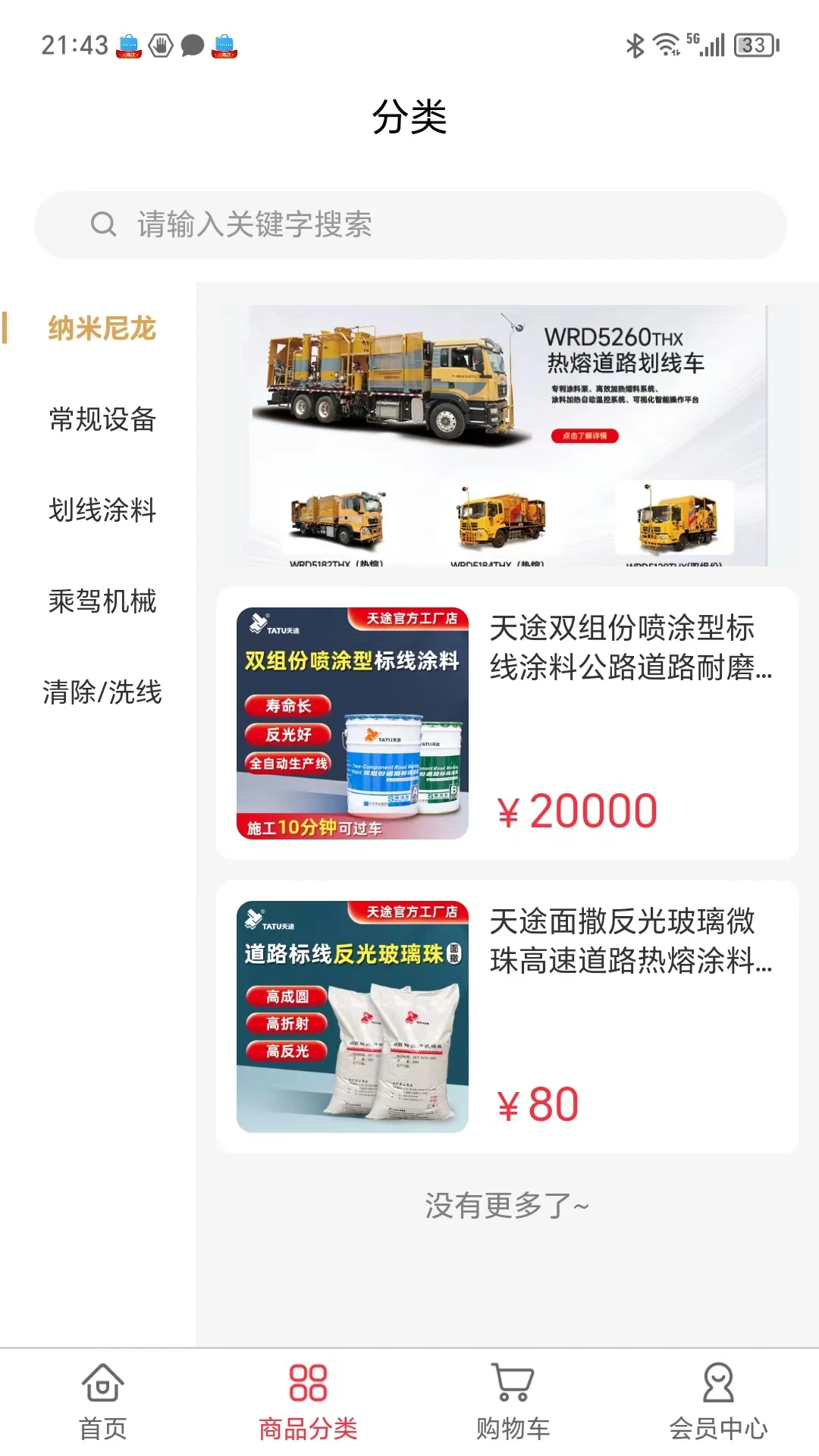Switch to the 商品分类 tab
This screenshot has height=1456, width=819.
click(x=307, y=1403)
